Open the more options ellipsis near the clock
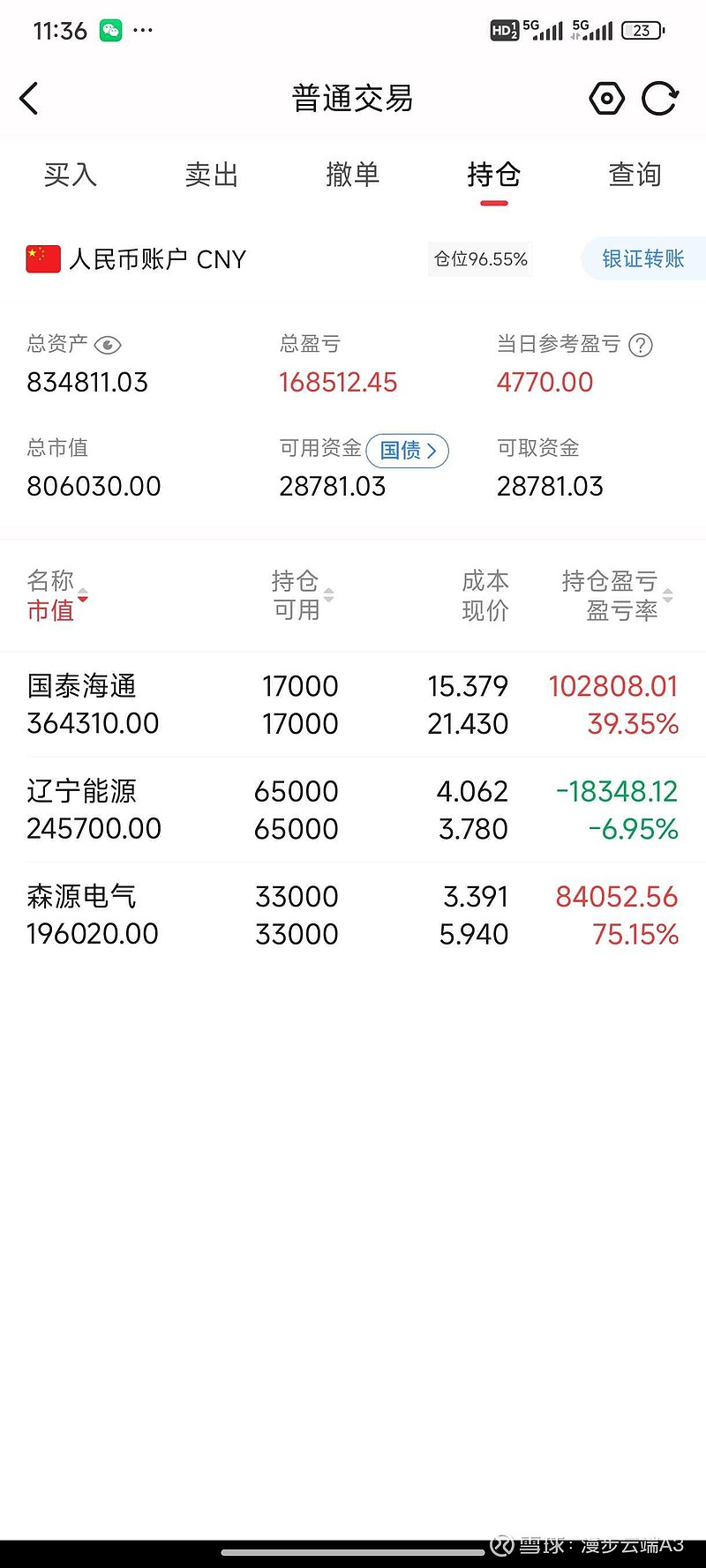This screenshot has height=1568, width=706. 143,31
